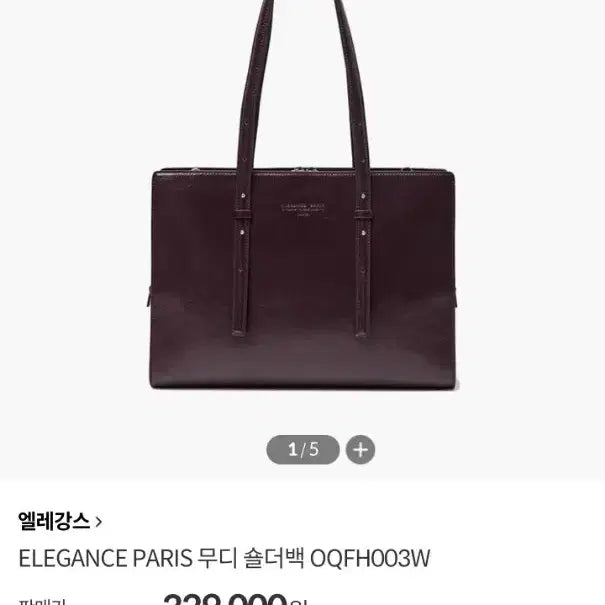
Task: Tap the plus icon beside the image counter
Action: tap(361, 450)
